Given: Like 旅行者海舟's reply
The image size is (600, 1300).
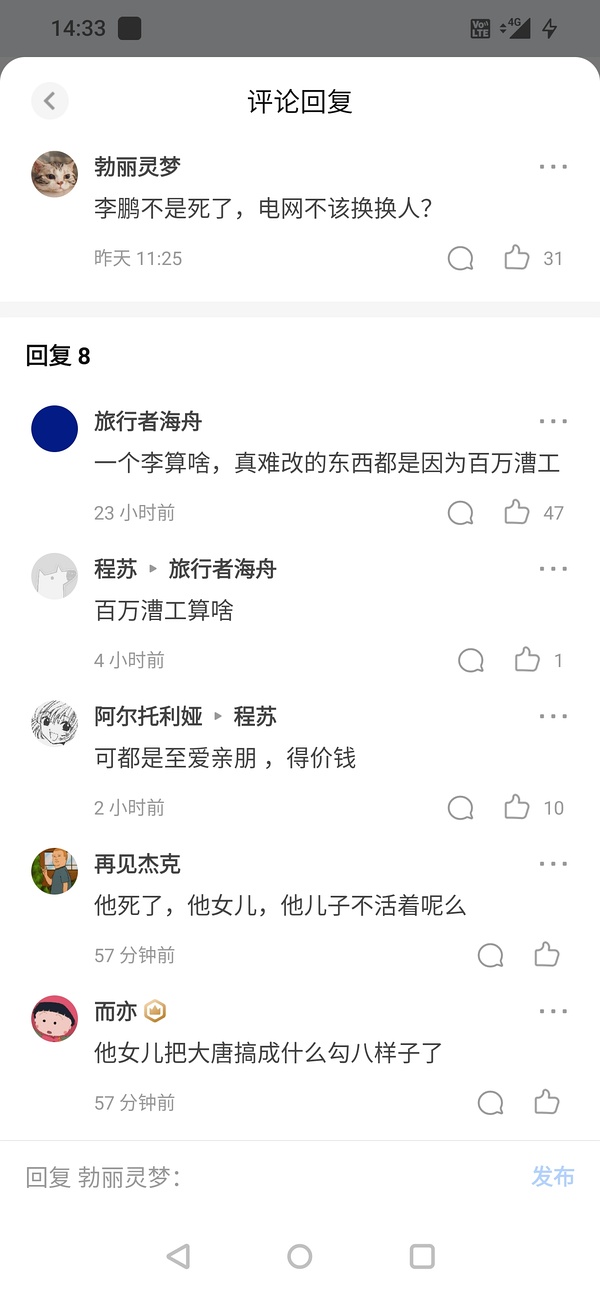Looking at the screenshot, I should coord(517,513).
